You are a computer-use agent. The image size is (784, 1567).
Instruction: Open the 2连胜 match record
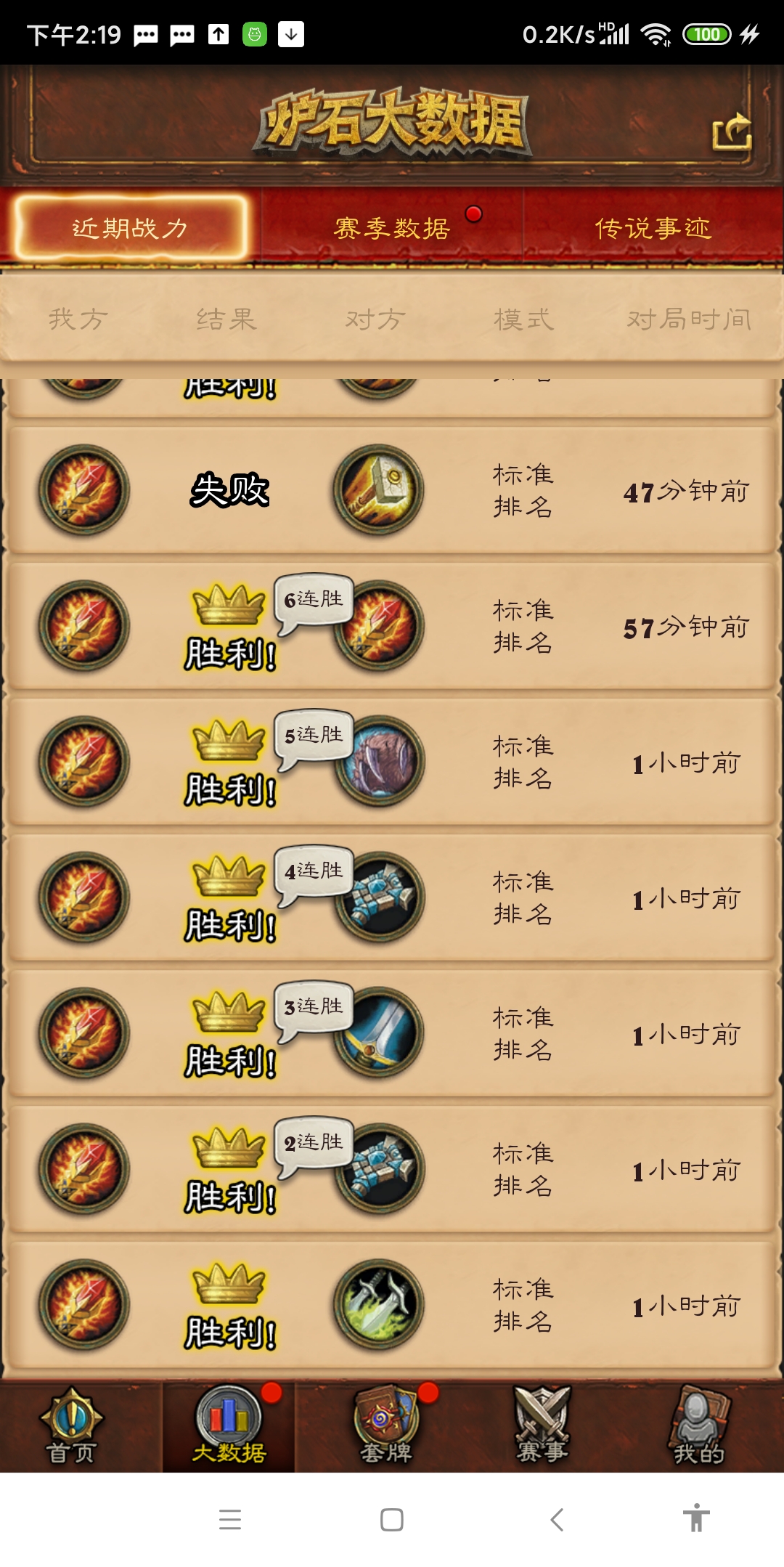[392, 1170]
